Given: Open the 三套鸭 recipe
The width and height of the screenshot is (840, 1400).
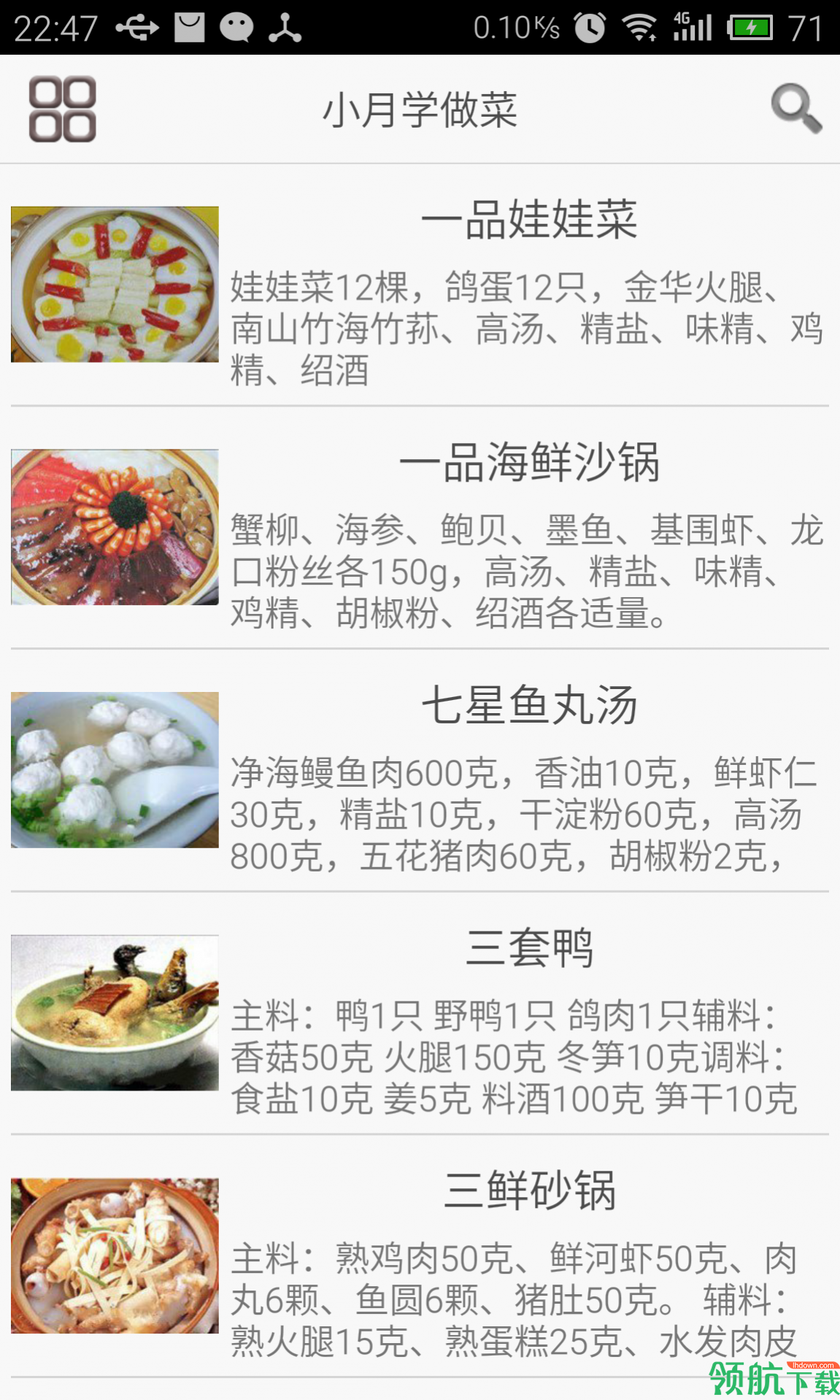Looking at the screenshot, I should click(528, 948).
